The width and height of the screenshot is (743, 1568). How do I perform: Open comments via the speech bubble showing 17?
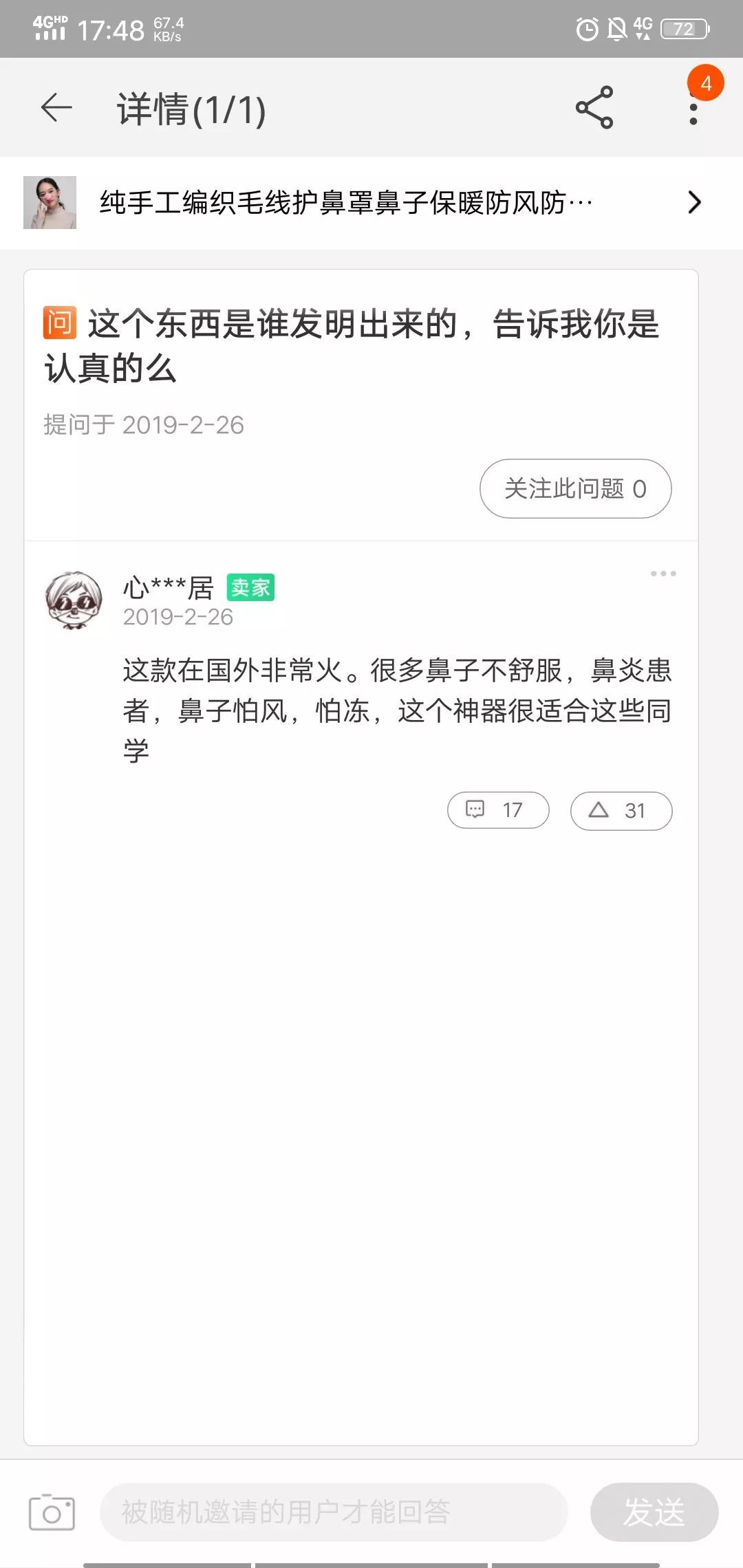click(x=497, y=810)
